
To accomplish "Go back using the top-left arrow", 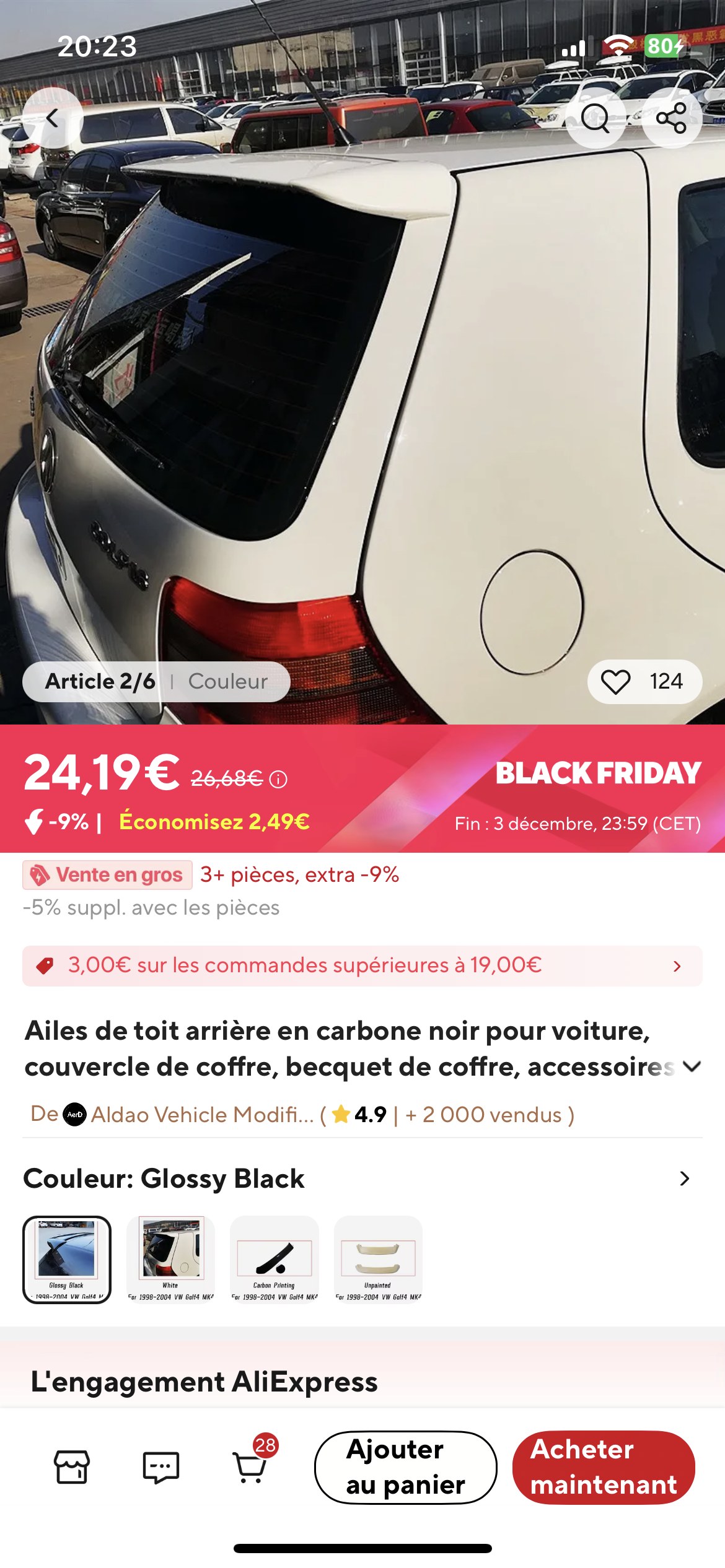I will coord(53,118).
